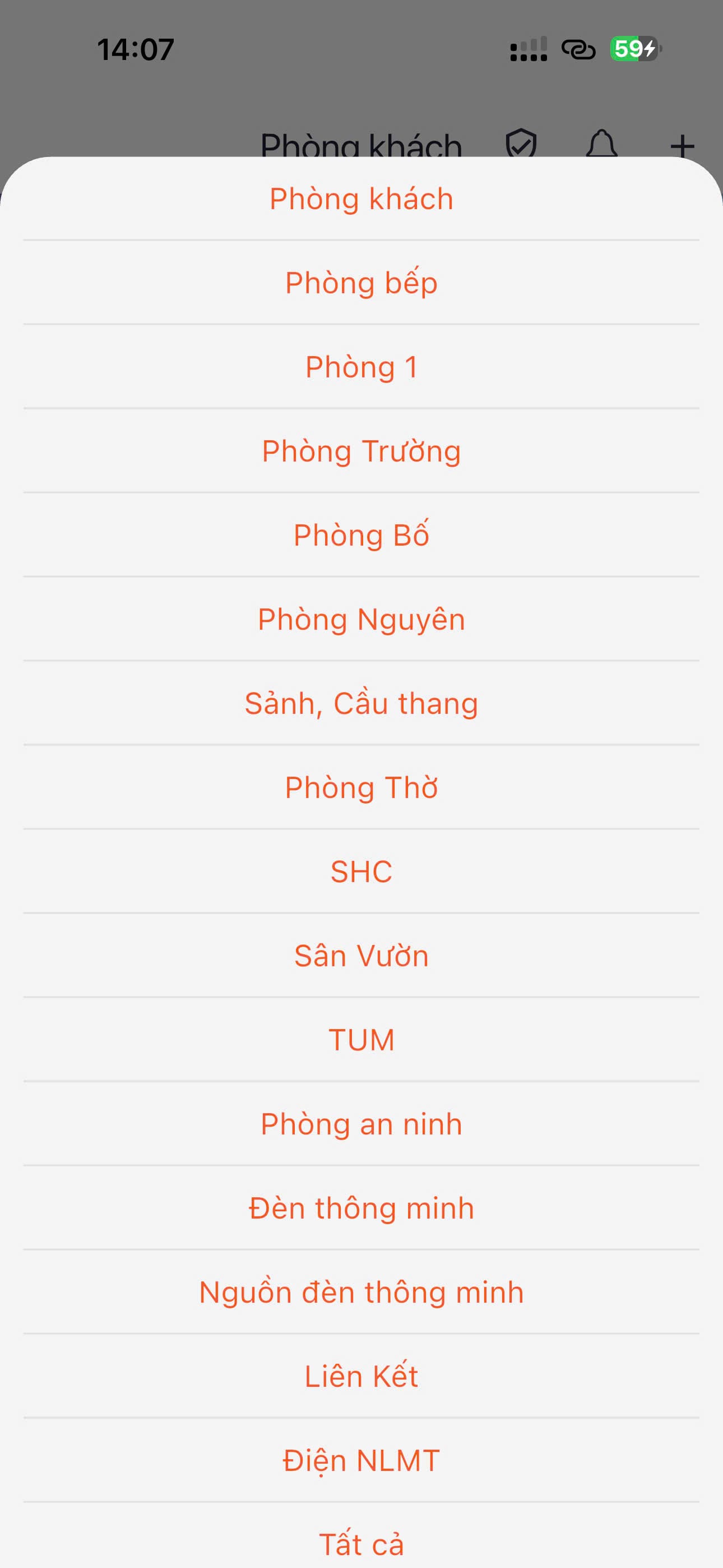The height and width of the screenshot is (1568, 723).
Task: Switch to Sân Vườn
Action: (361, 955)
